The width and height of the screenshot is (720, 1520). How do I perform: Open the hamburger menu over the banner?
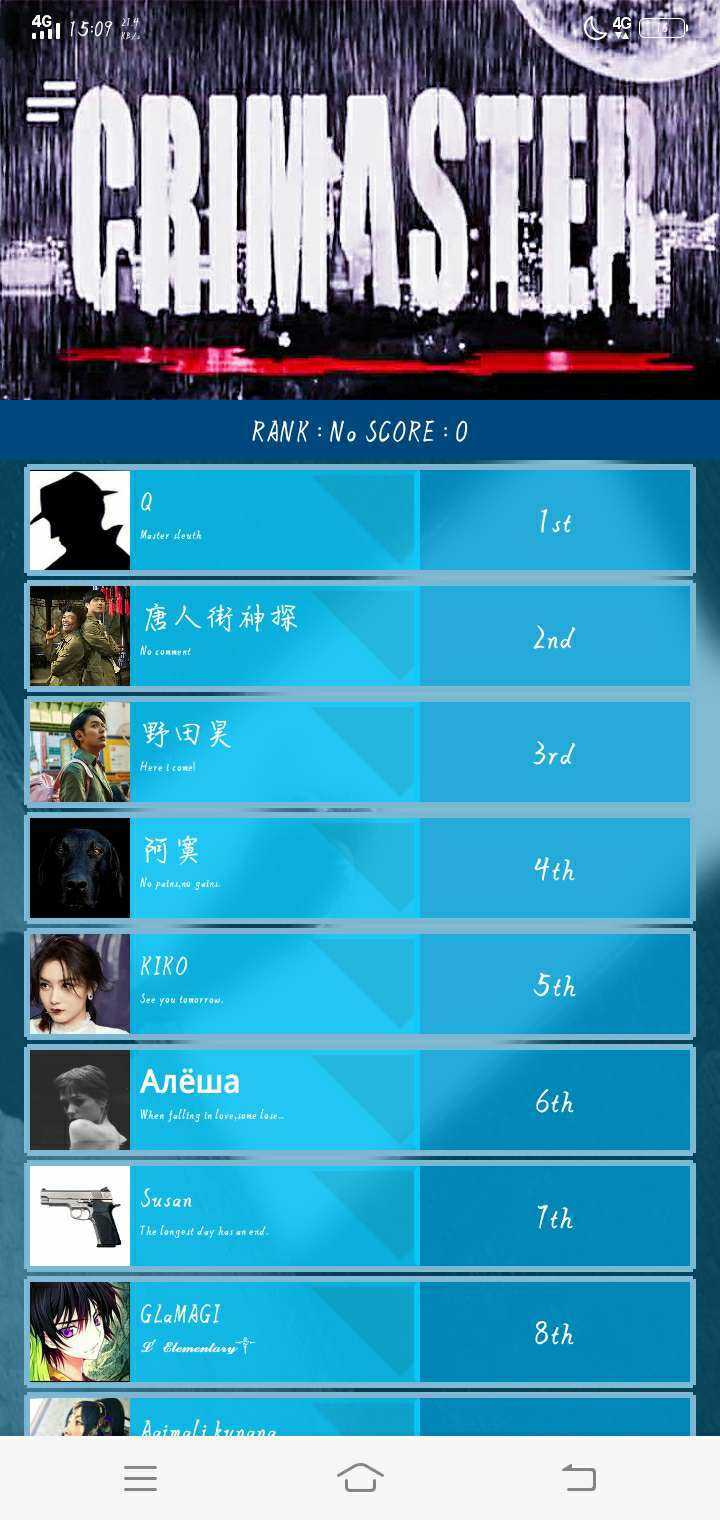(x=50, y=102)
